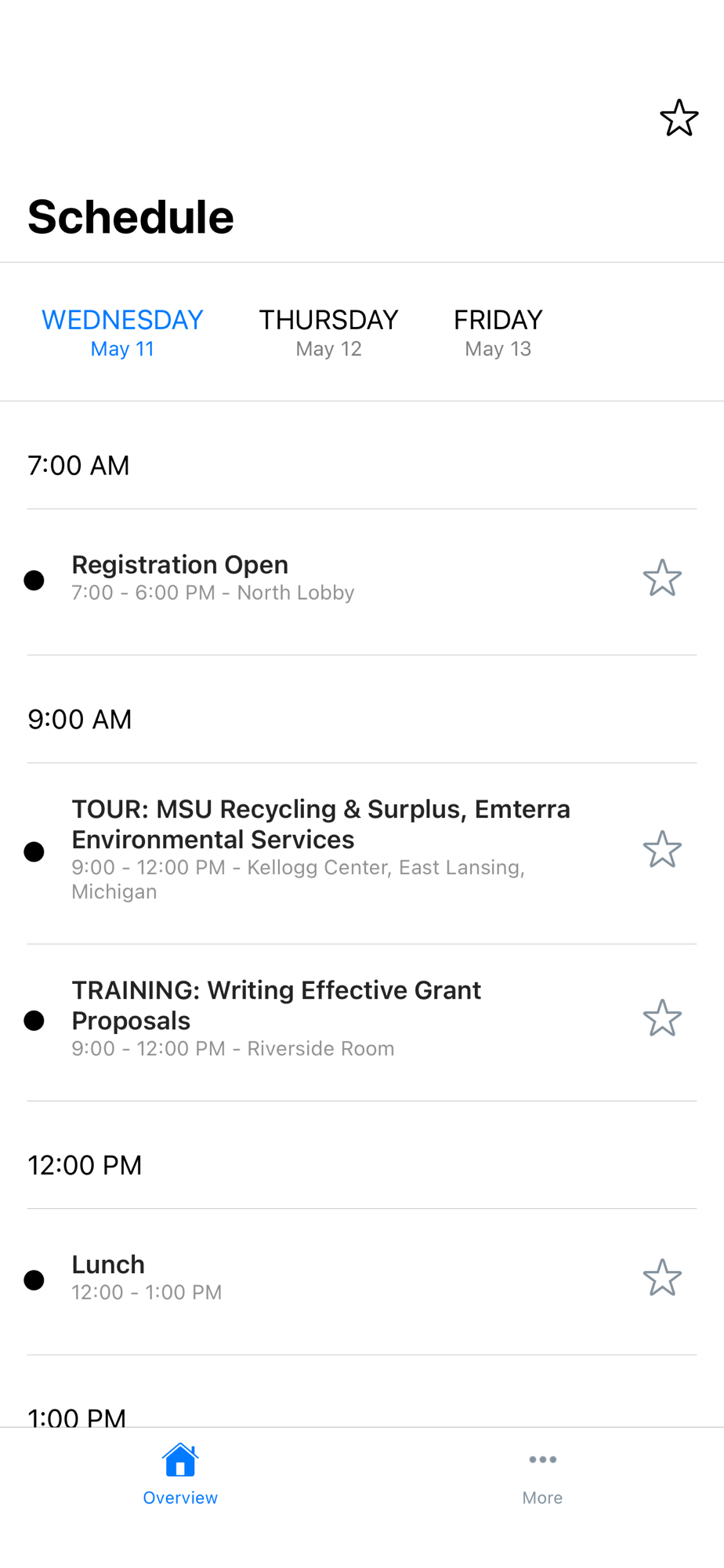This screenshot has width=724, height=1568.
Task: Star the MSU Recycling & Surplus tour
Action: click(x=662, y=850)
